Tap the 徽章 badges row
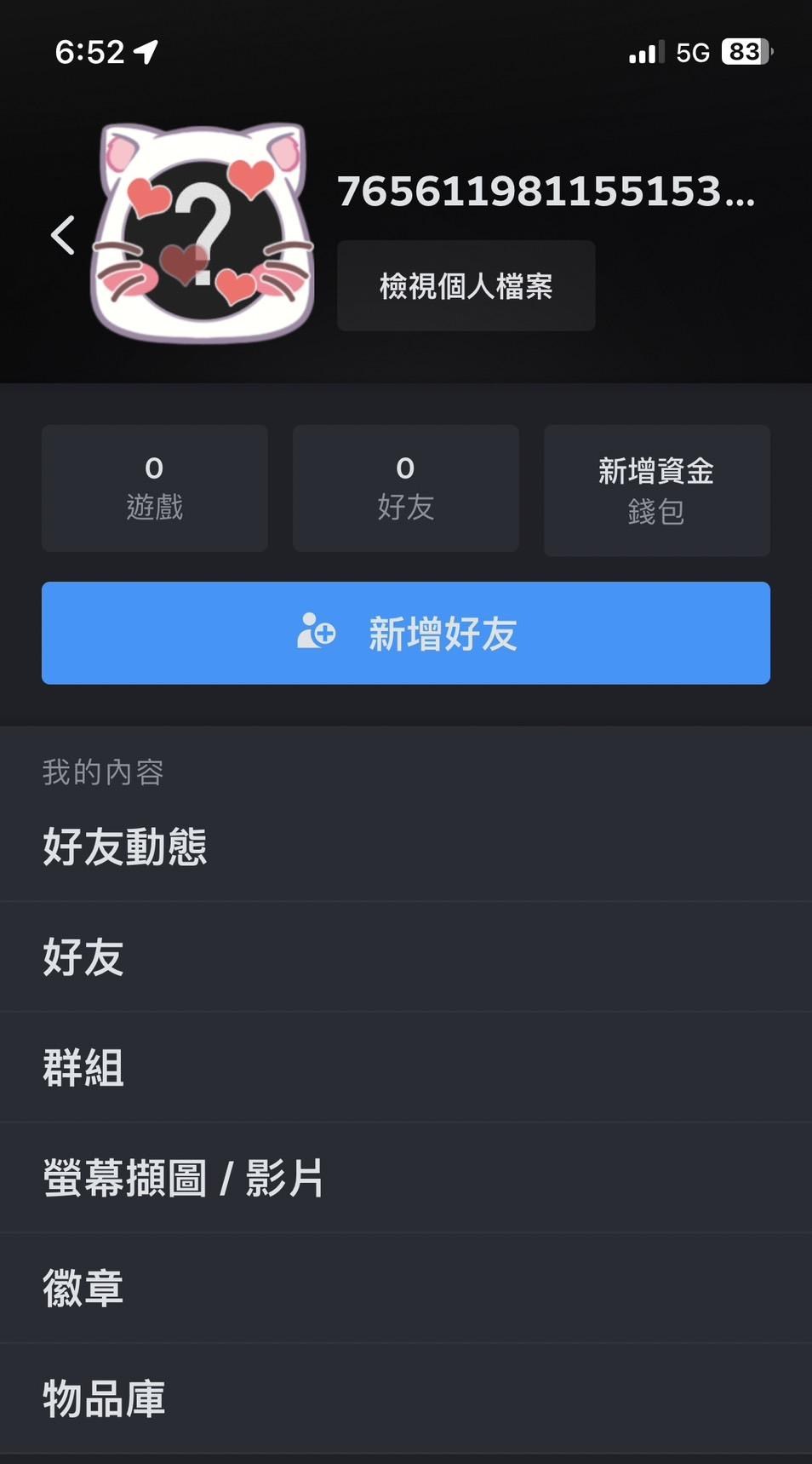 coord(83,1287)
